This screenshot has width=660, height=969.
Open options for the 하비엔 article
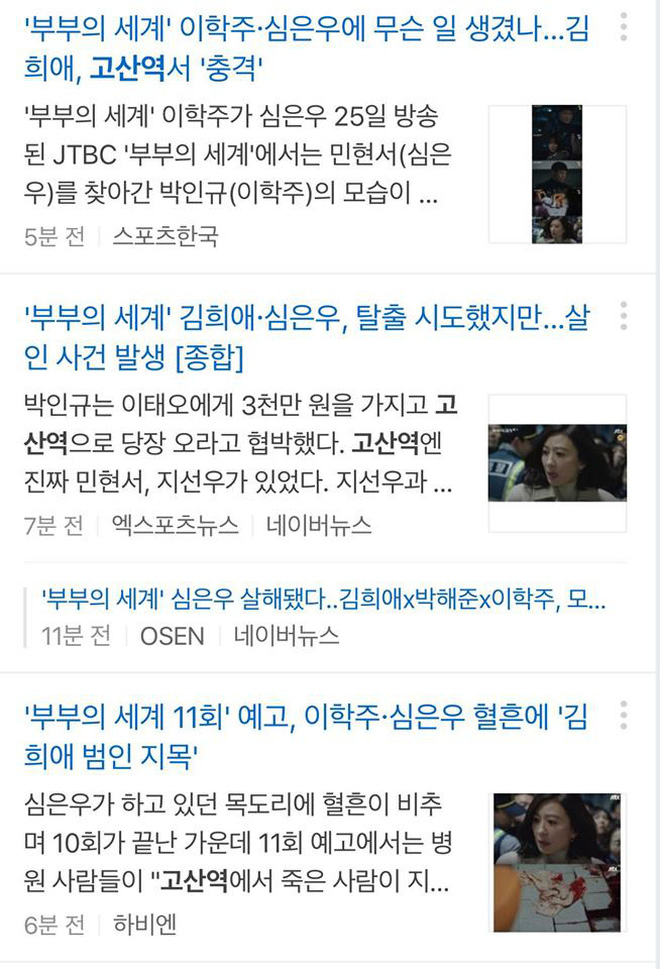[x=623, y=715]
